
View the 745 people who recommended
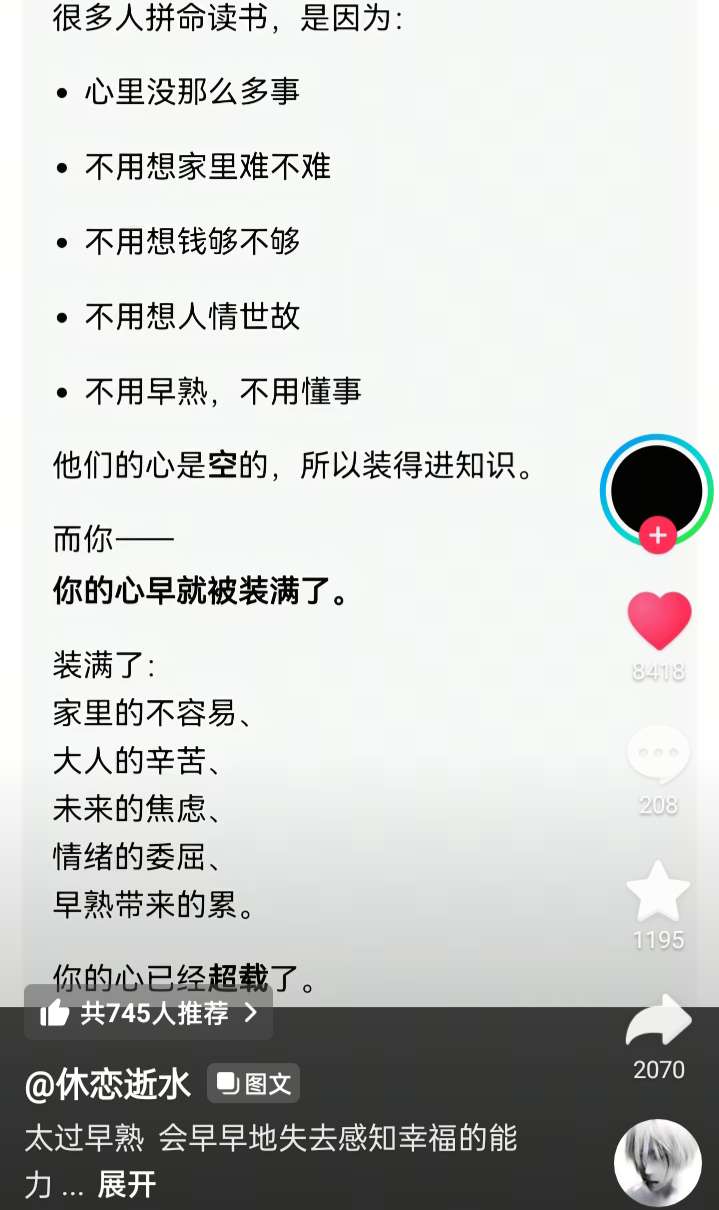pyautogui.click(x=149, y=1013)
